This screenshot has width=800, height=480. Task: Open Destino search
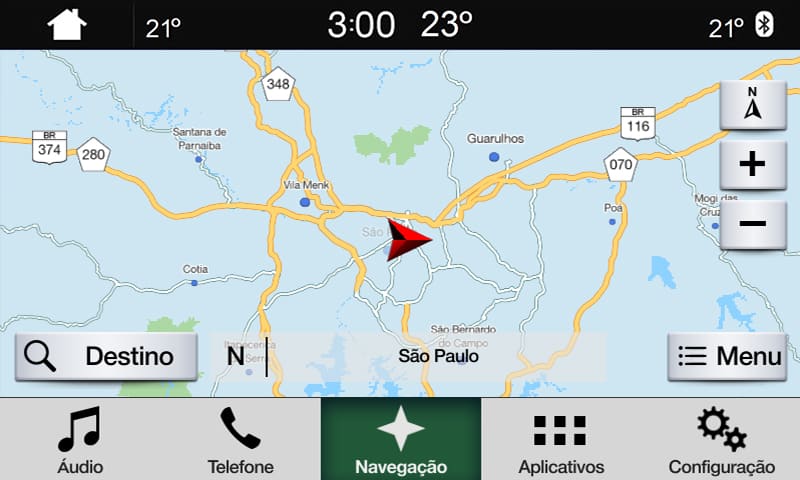point(105,356)
